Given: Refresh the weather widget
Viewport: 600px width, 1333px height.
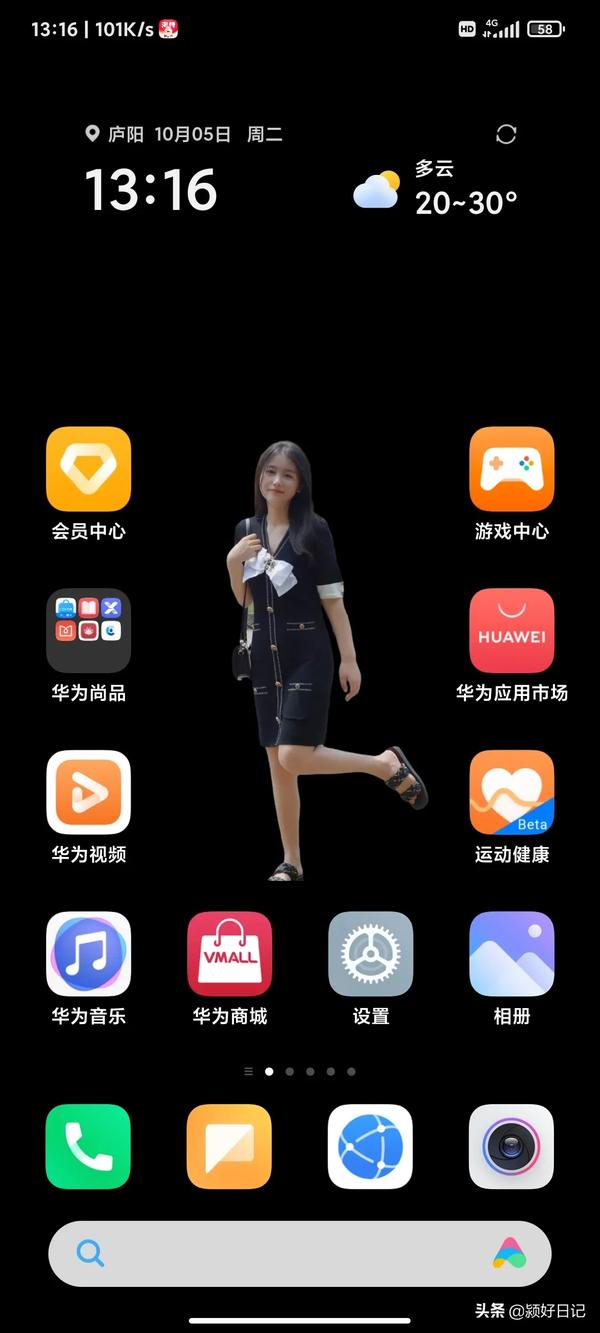Looking at the screenshot, I should click(506, 134).
